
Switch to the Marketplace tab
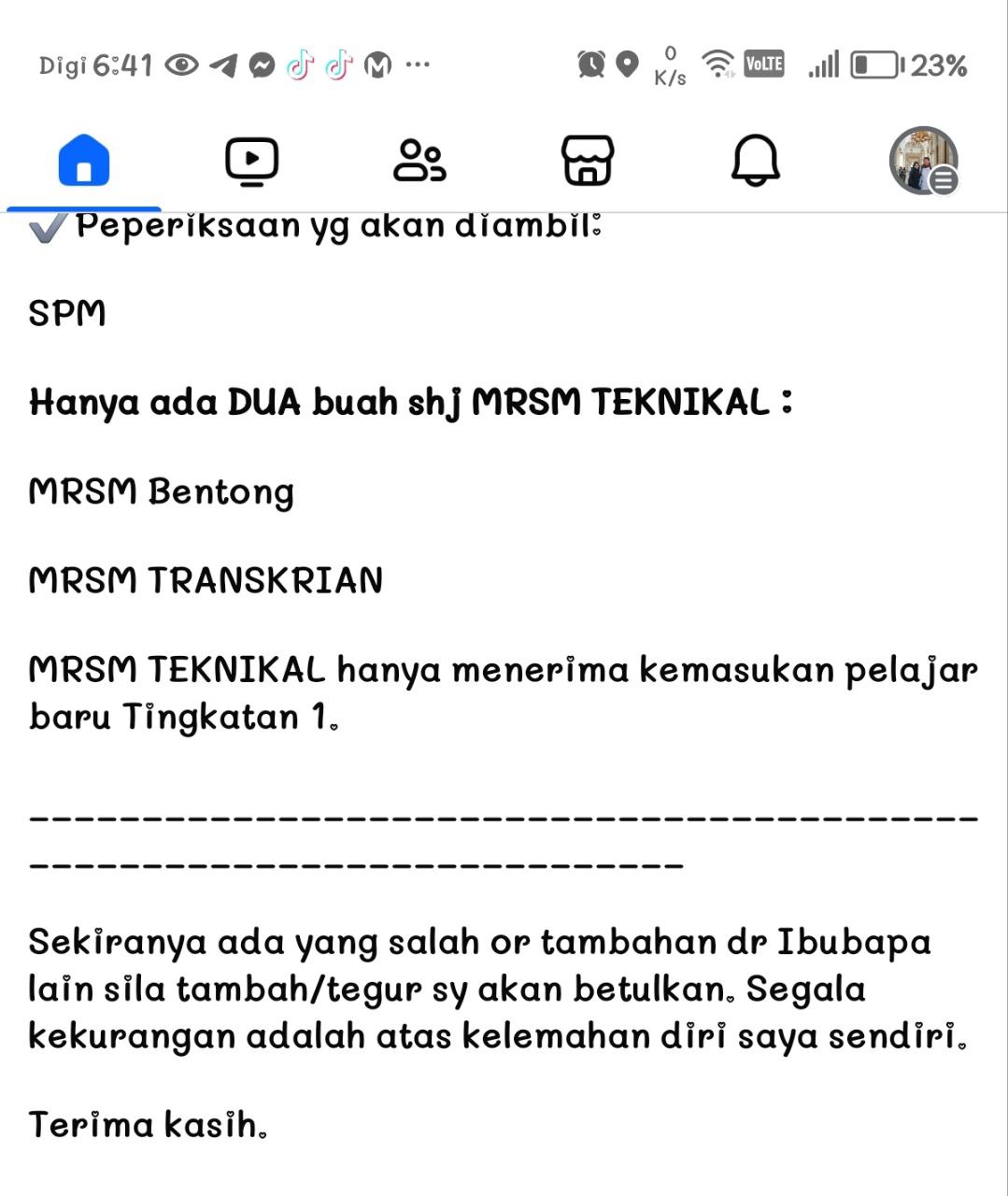587,161
